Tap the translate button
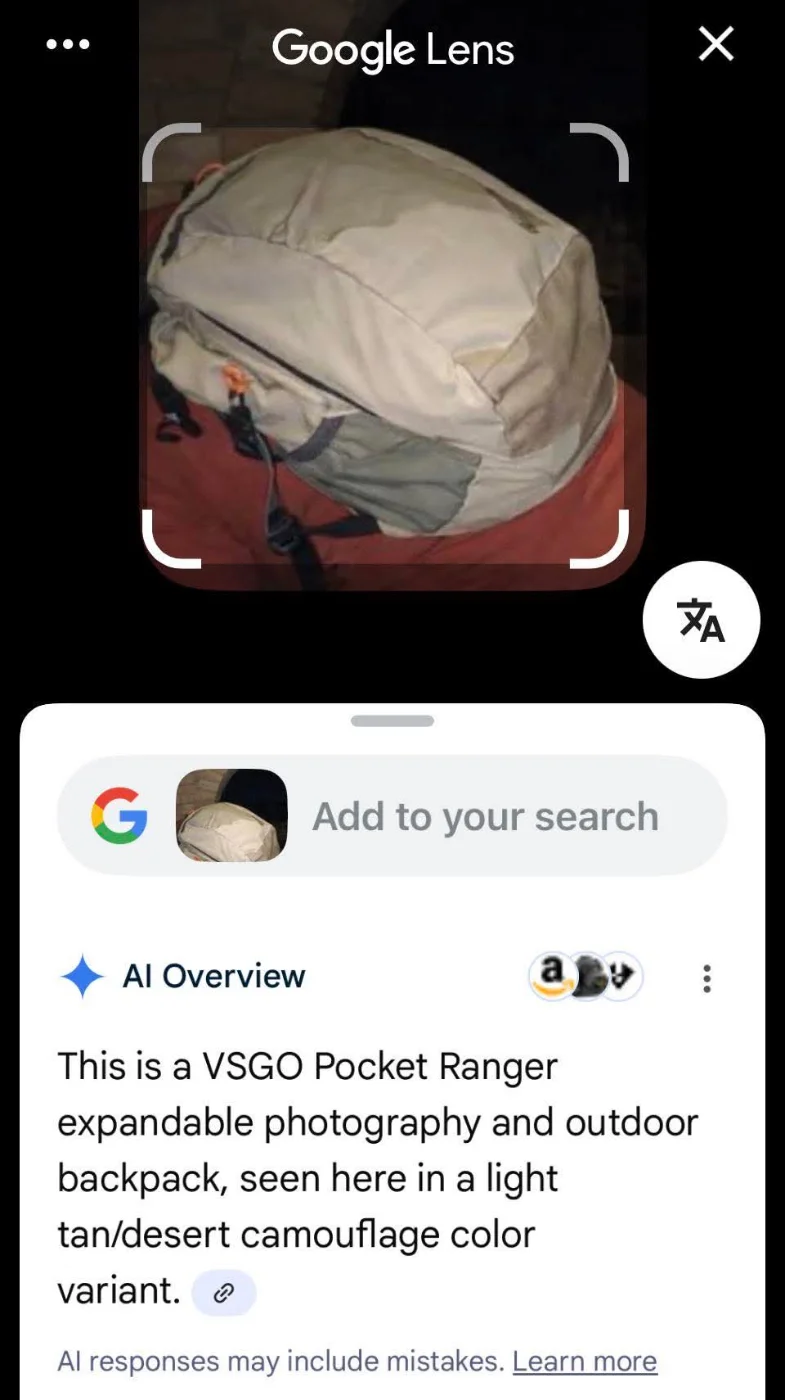The width and height of the screenshot is (785, 1400). (x=702, y=620)
